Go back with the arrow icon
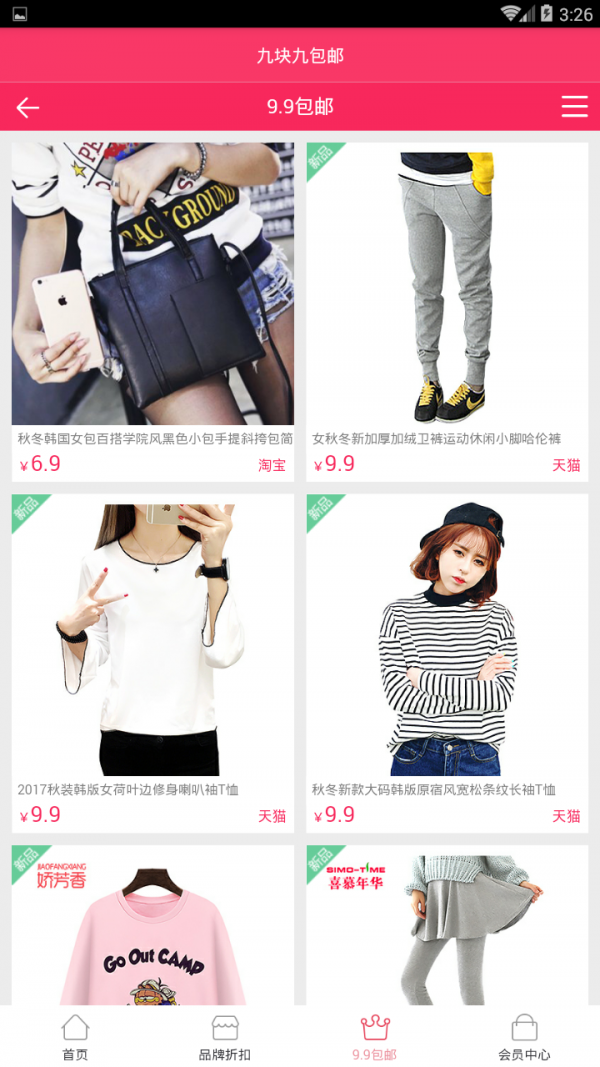Image resolution: width=600 pixels, height=1067 pixels. pyautogui.click(x=28, y=107)
